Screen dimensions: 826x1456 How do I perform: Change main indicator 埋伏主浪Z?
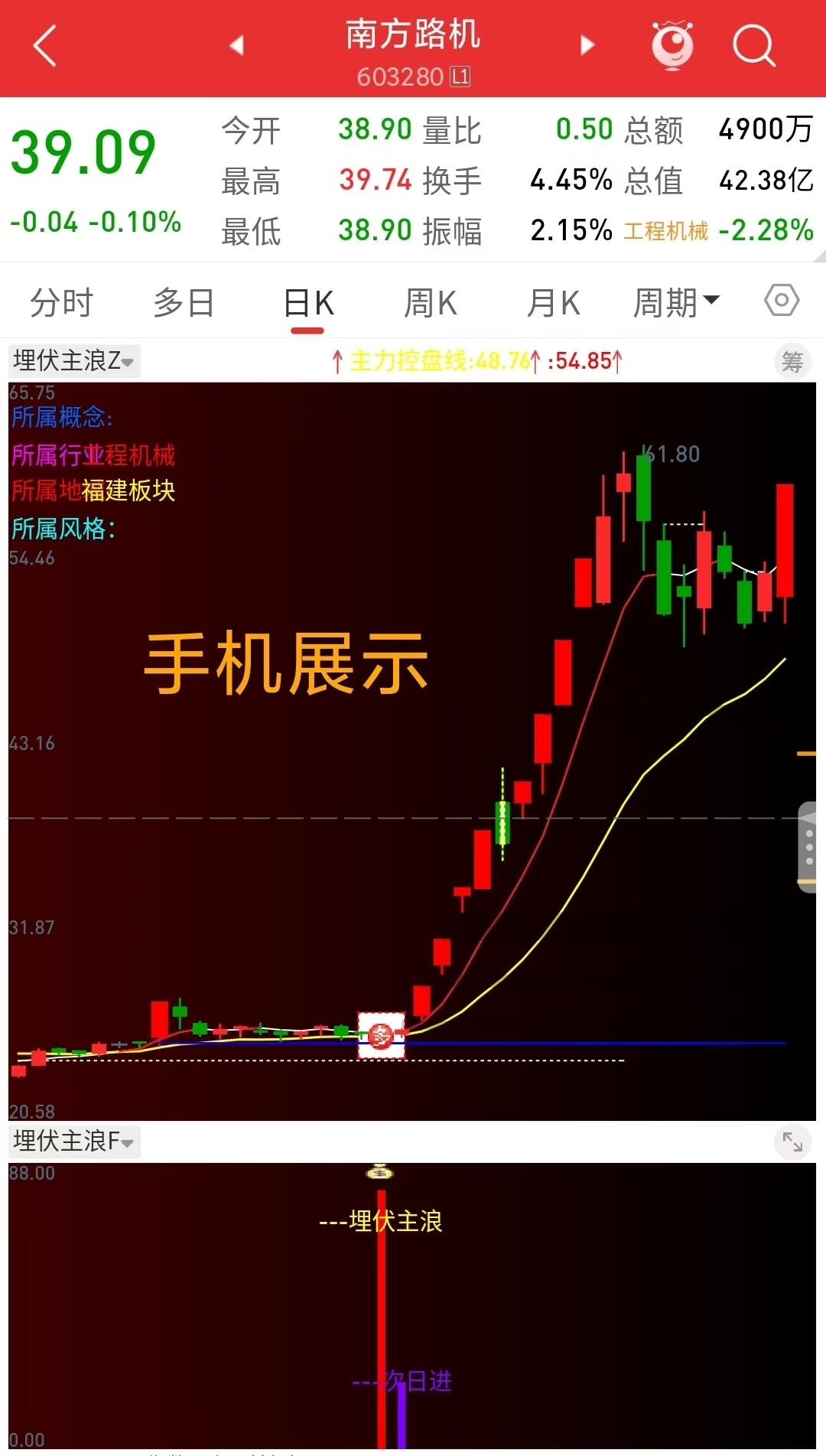(x=73, y=361)
